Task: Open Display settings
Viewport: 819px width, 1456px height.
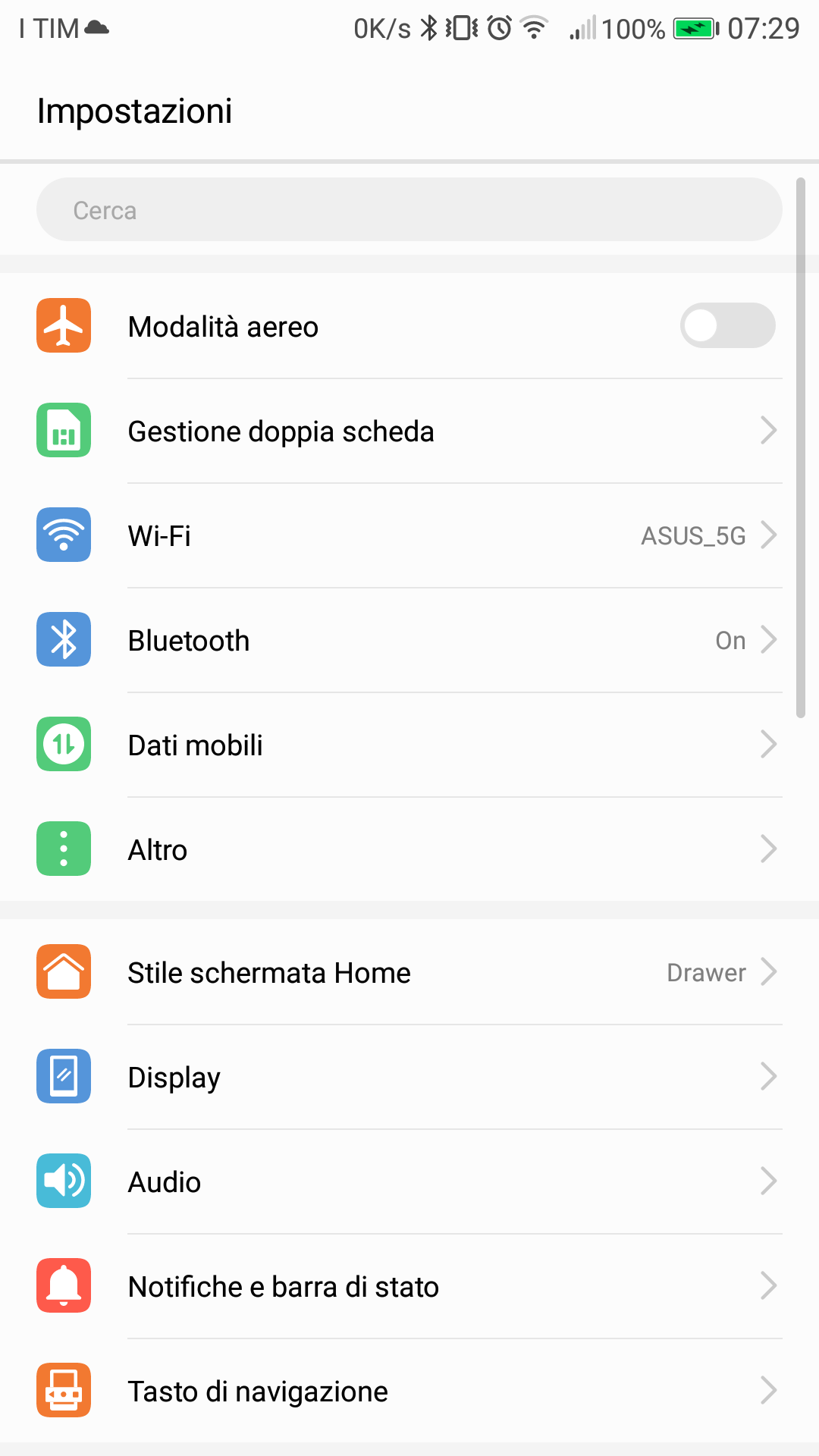Action: point(409,1077)
